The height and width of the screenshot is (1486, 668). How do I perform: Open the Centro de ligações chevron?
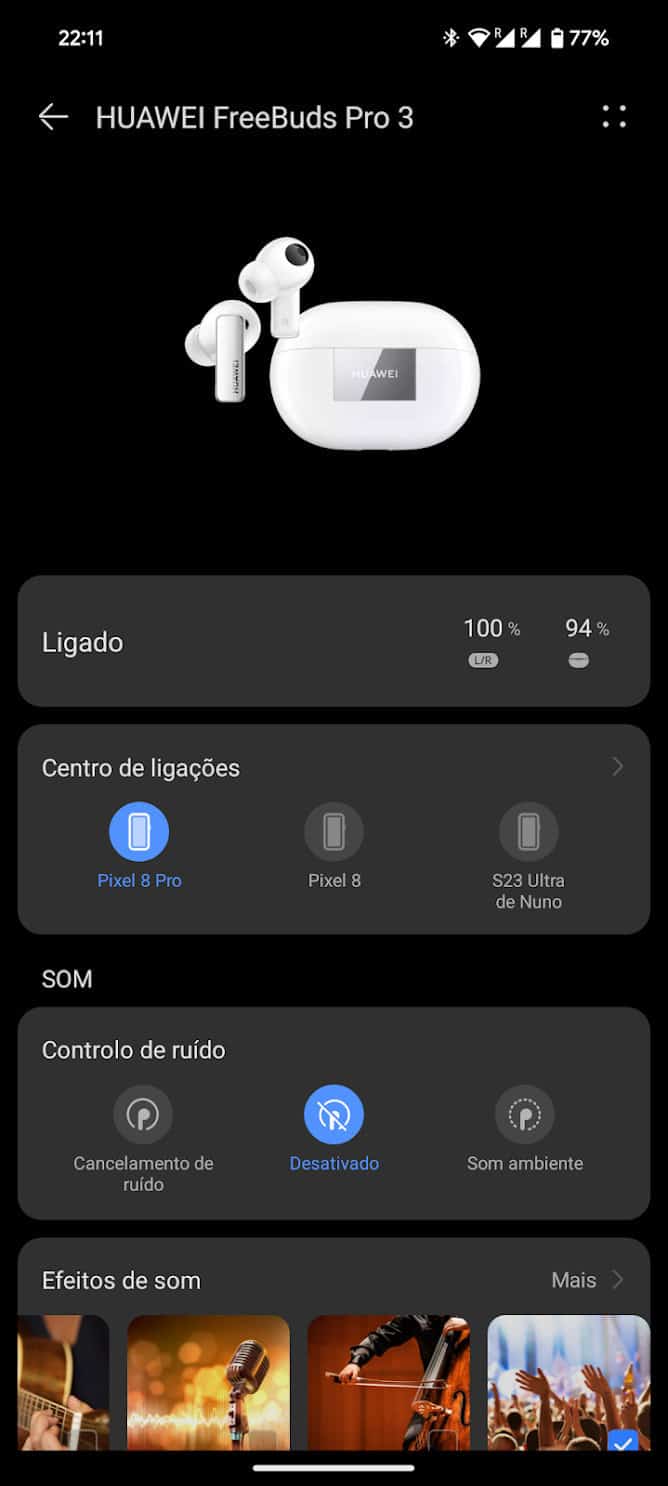point(617,767)
